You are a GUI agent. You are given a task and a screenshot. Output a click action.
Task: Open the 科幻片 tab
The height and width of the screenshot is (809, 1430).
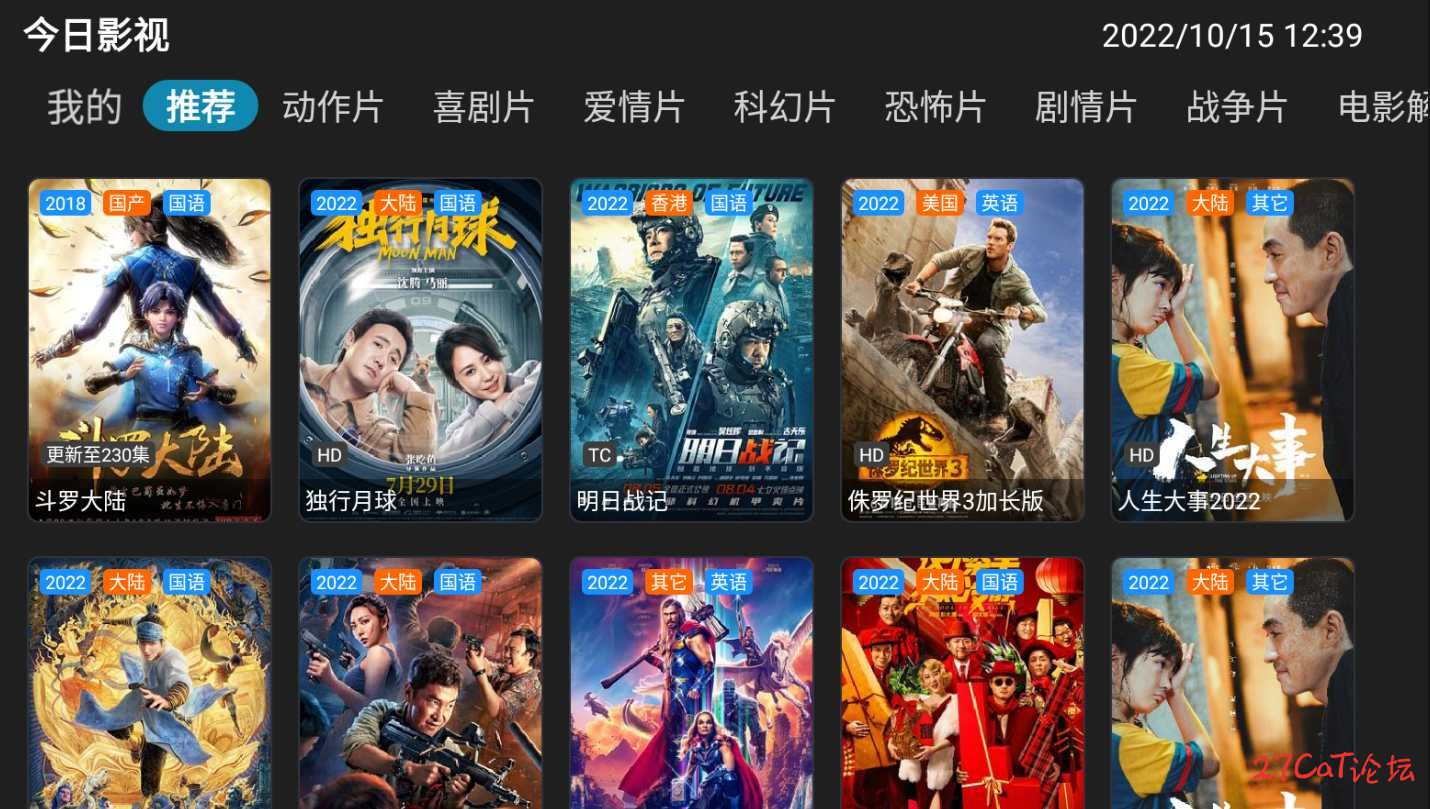tap(784, 107)
